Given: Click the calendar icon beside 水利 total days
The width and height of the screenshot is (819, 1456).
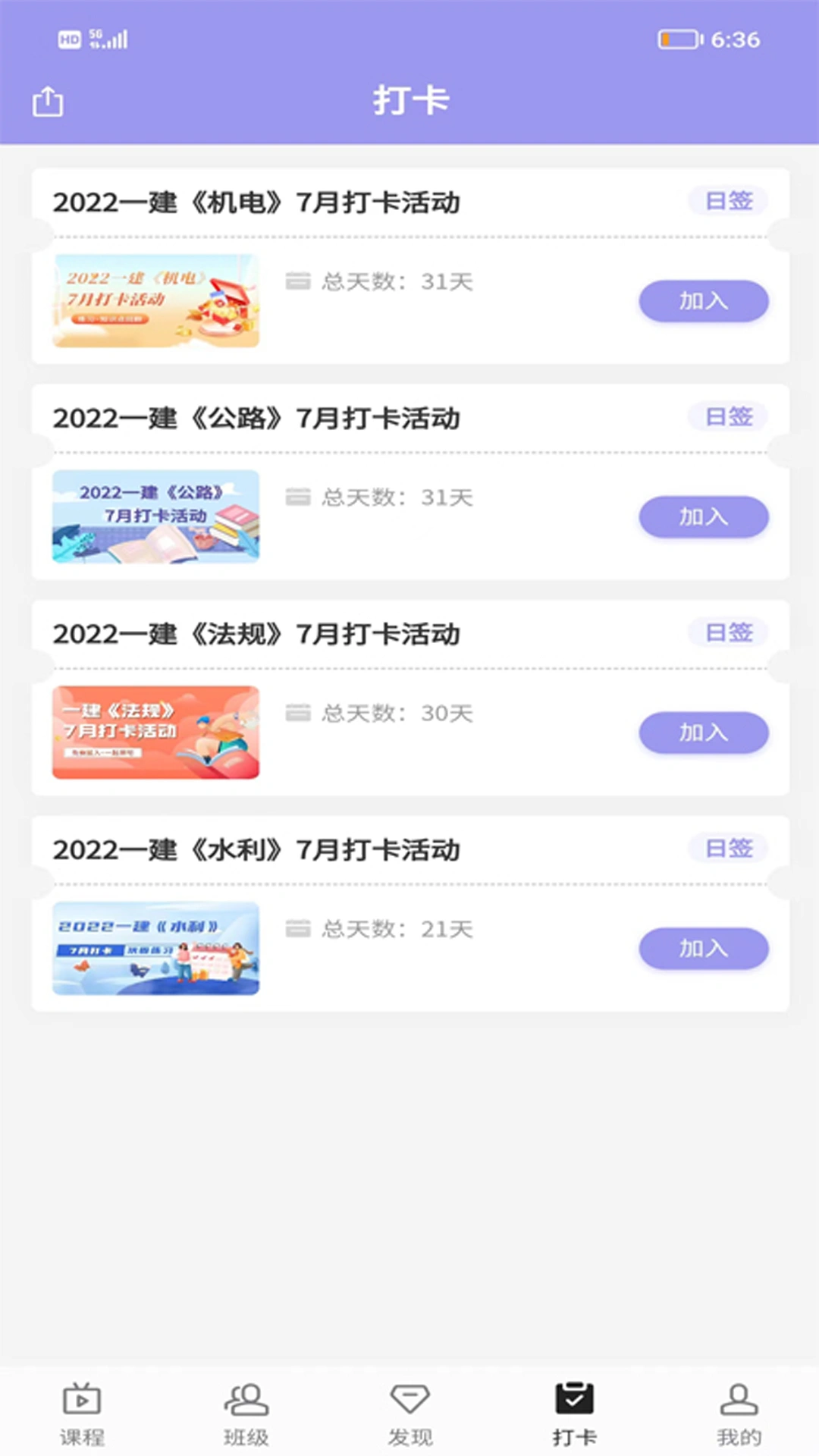Looking at the screenshot, I should 300,927.
